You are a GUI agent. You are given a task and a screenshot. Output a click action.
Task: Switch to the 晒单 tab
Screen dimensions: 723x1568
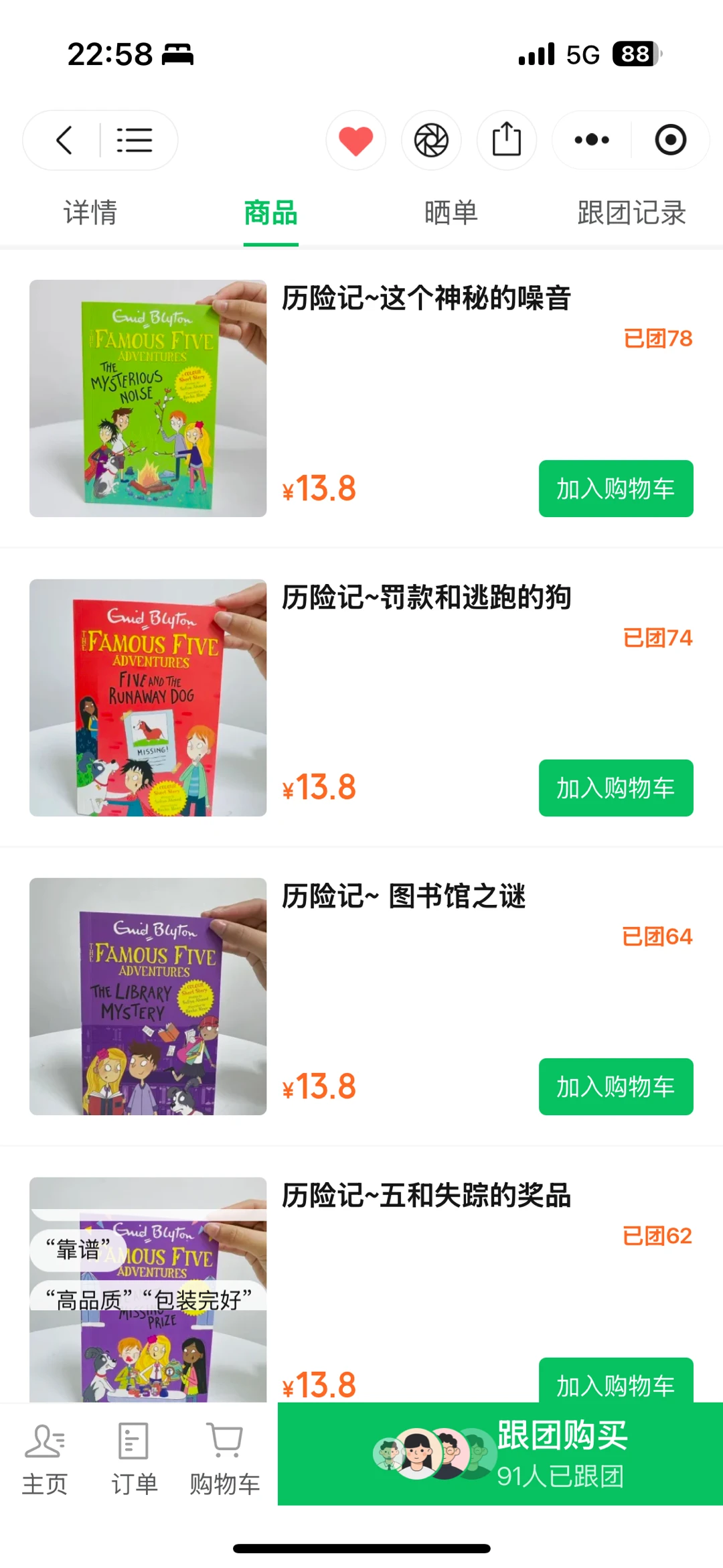pyautogui.click(x=451, y=213)
